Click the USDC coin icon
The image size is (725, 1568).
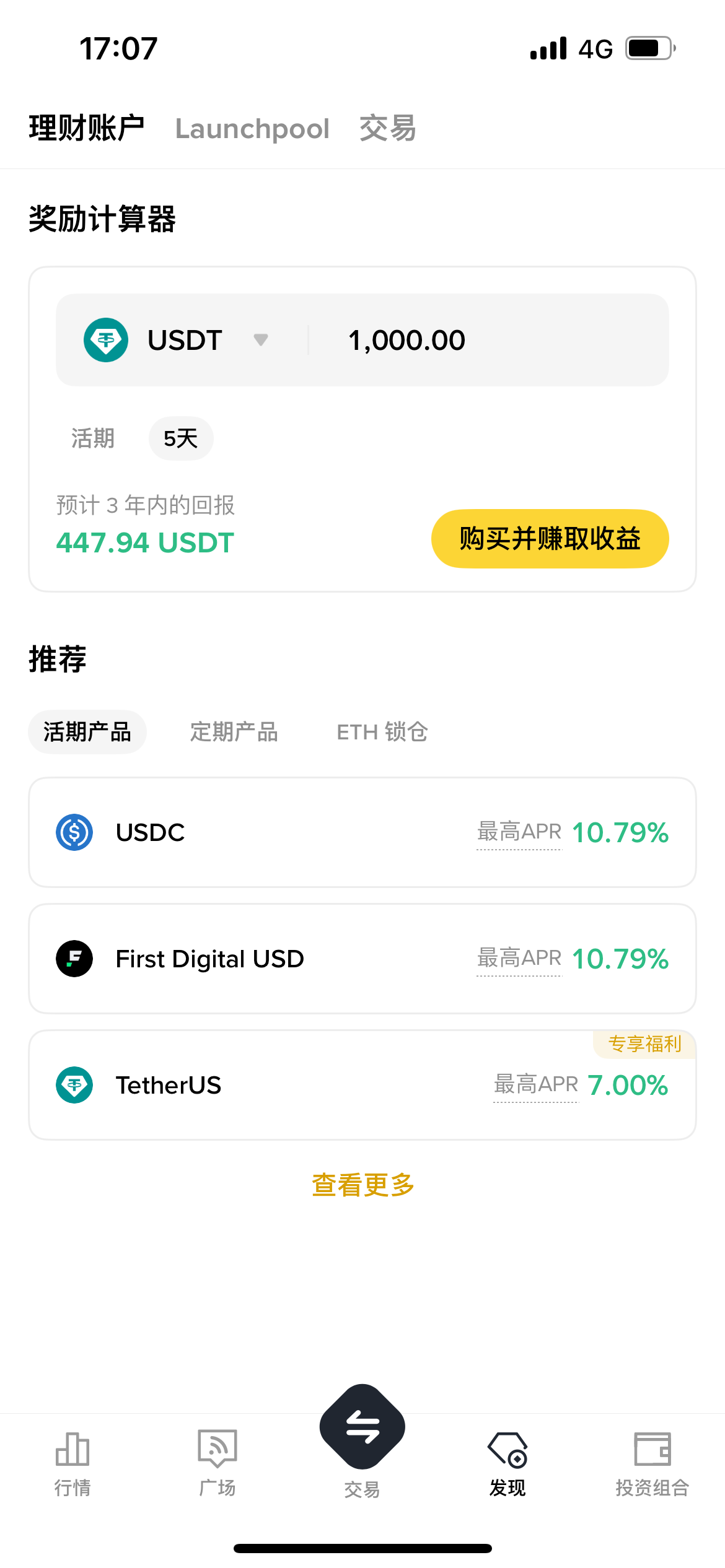[74, 832]
